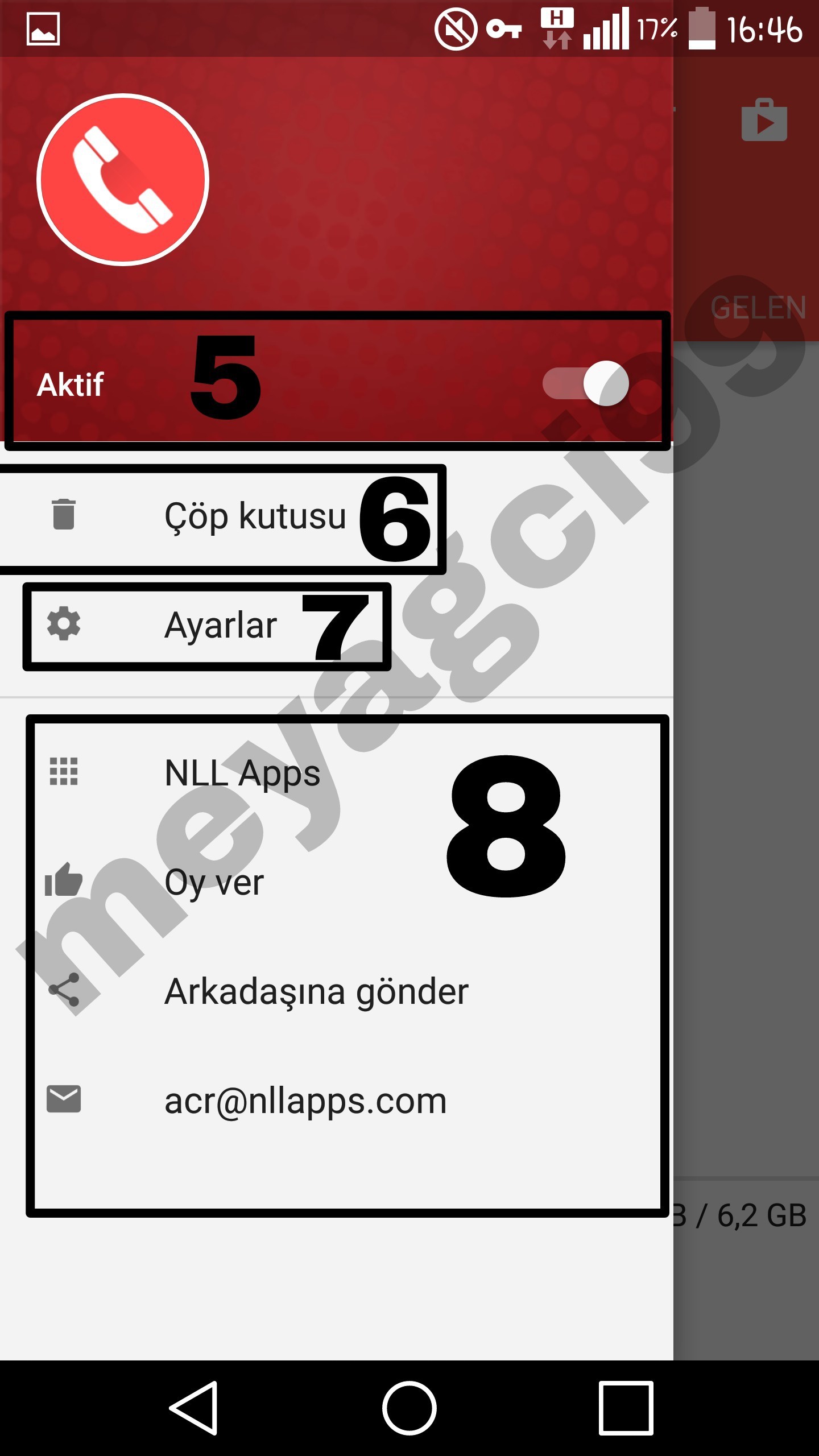Image resolution: width=819 pixels, height=1456 pixels.
Task: Email acr@nllapps.com
Action: pos(305,1101)
